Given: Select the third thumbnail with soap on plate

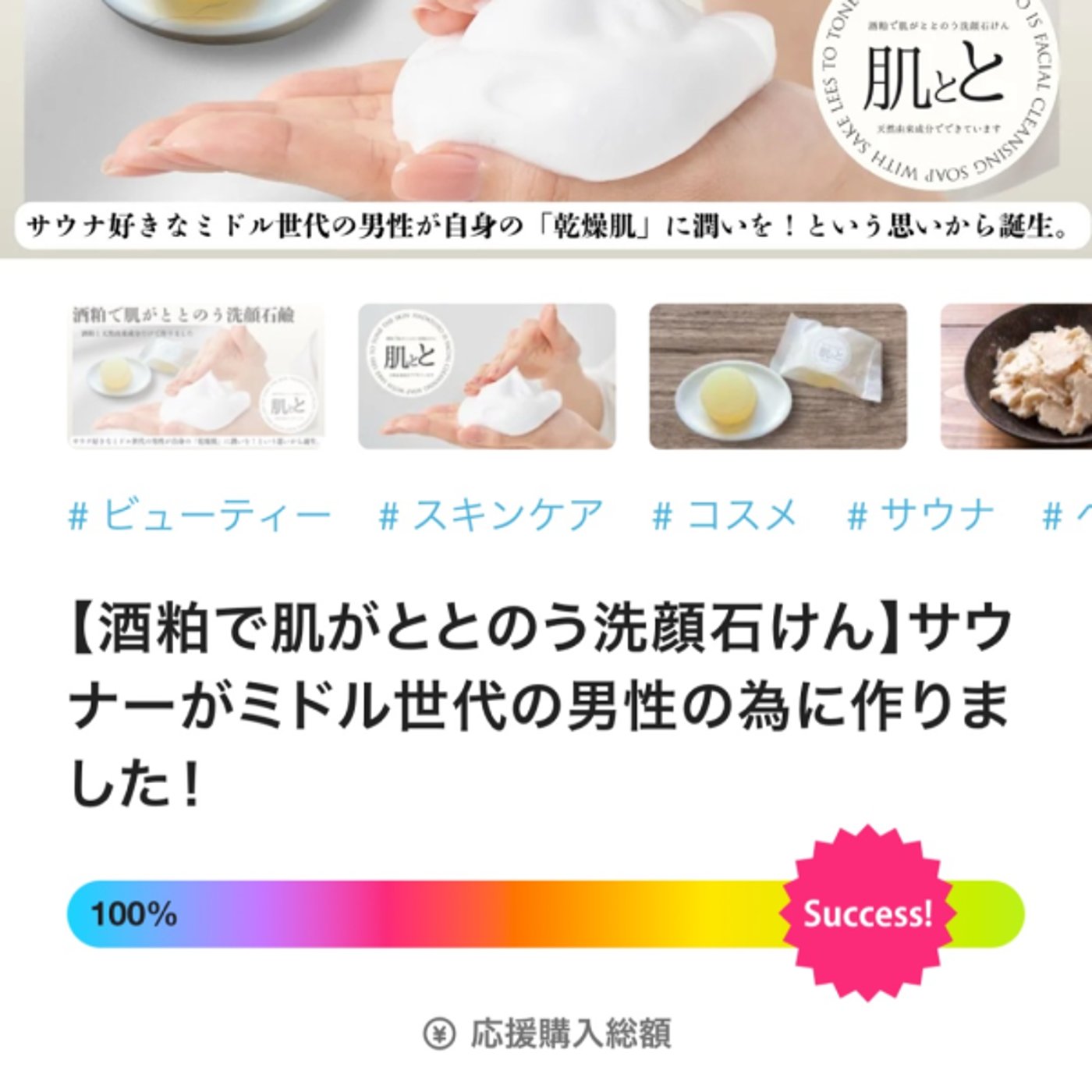Looking at the screenshot, I should click(x=778, y=377).
